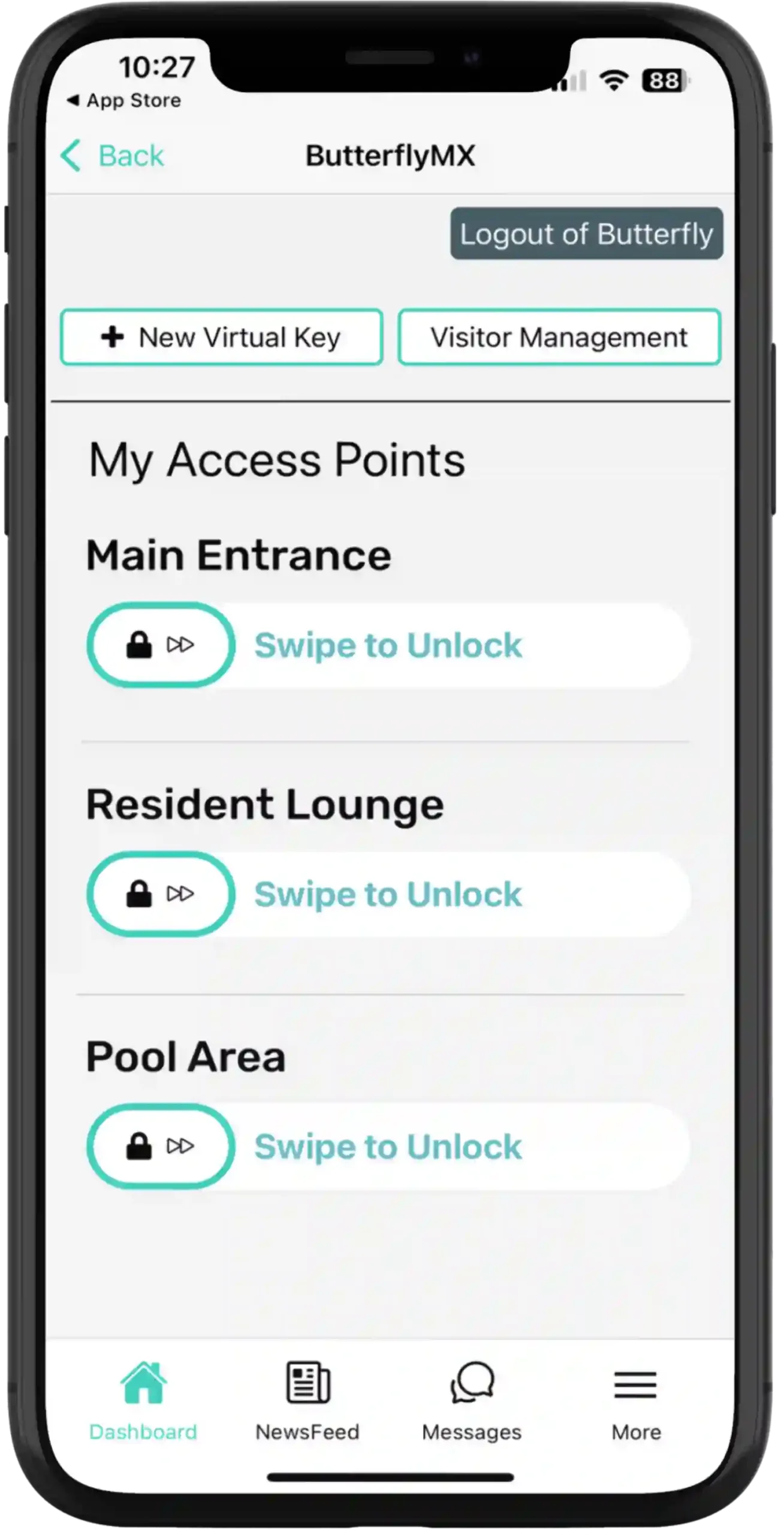Screen dimensions: 784x1535
Task: Create a new virtual key
Action: 221,337
